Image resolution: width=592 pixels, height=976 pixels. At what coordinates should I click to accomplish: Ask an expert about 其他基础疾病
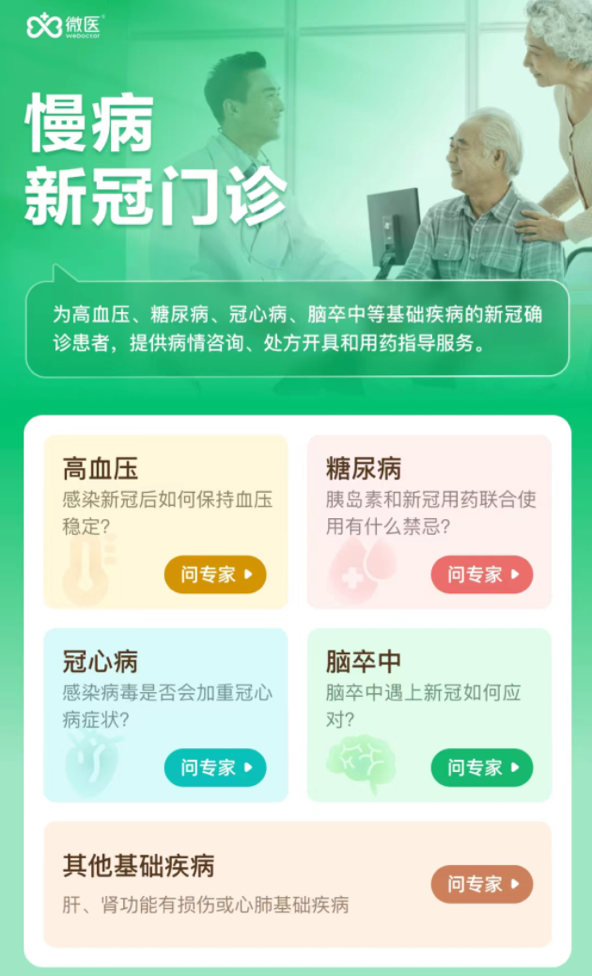(482, 884)
